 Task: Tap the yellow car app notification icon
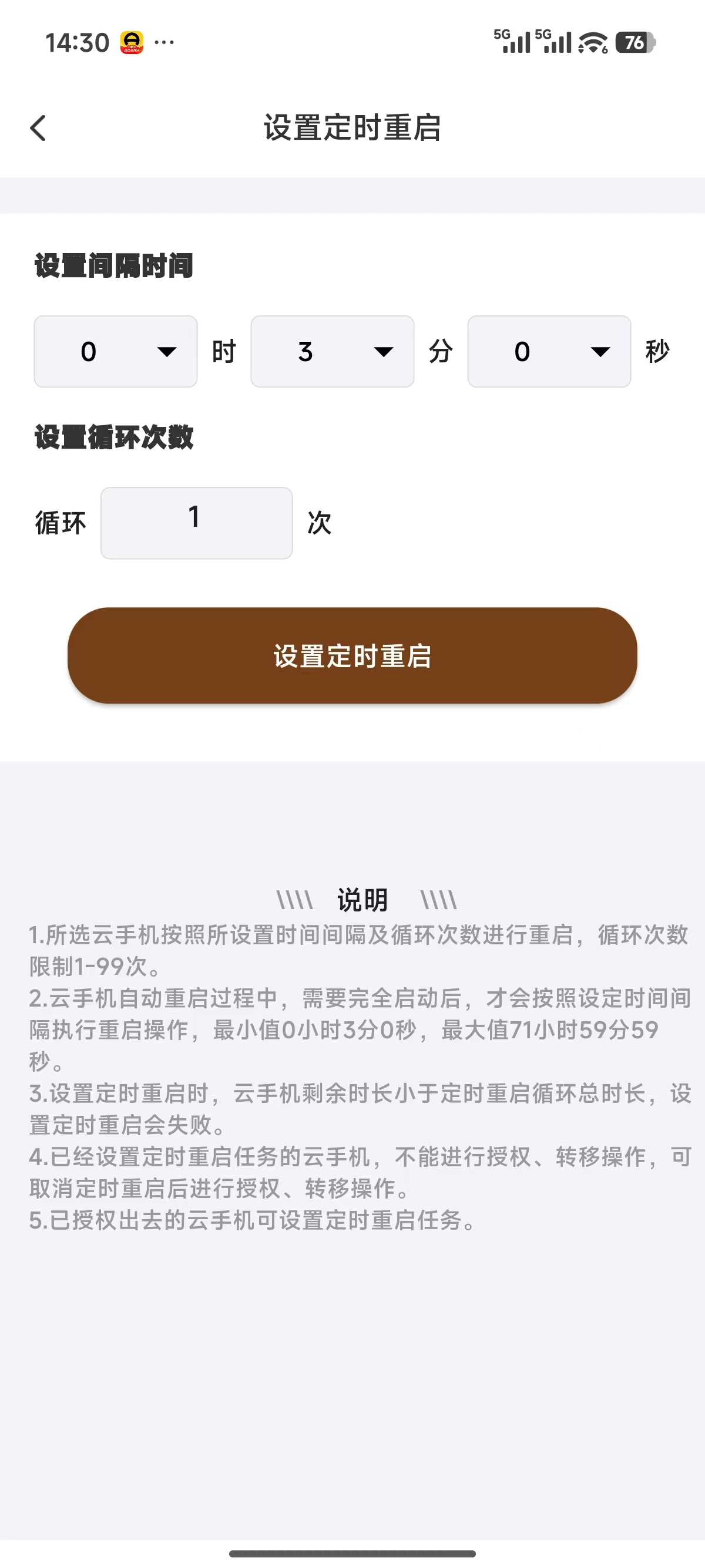click(x=131, y=41)
